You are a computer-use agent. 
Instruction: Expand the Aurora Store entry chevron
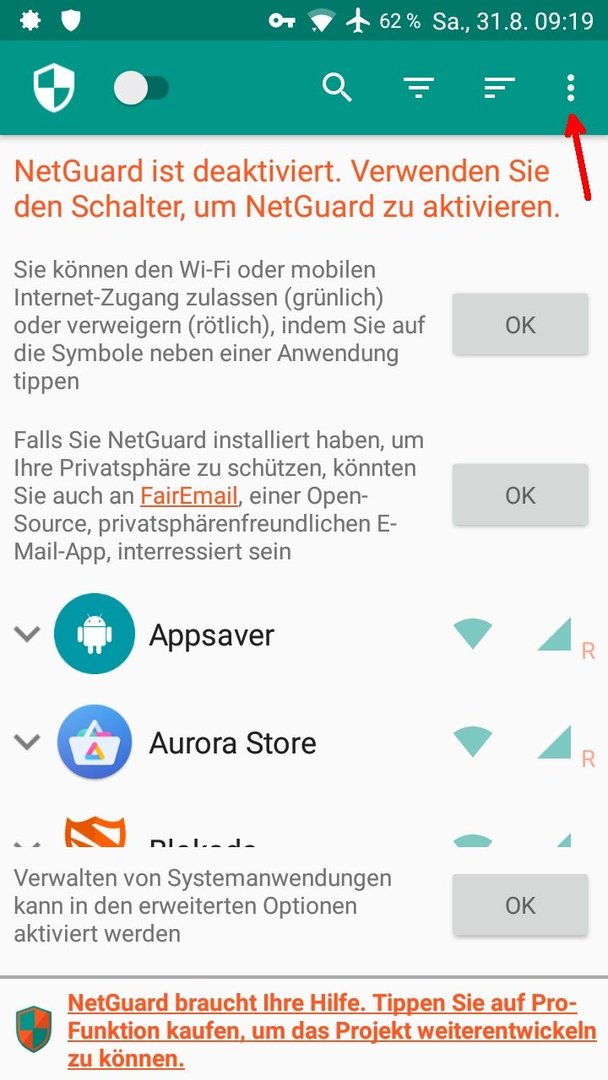click(x=28, y=742)
